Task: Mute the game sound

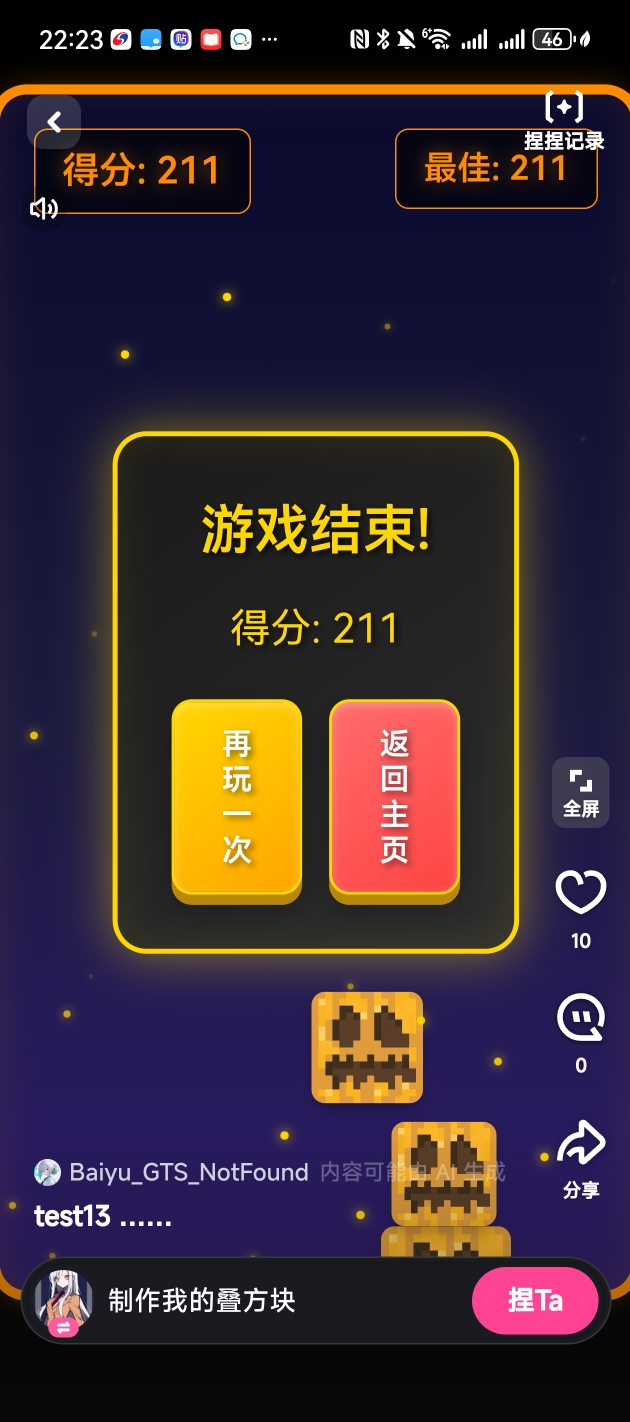Action: click(x=43, y=208)
